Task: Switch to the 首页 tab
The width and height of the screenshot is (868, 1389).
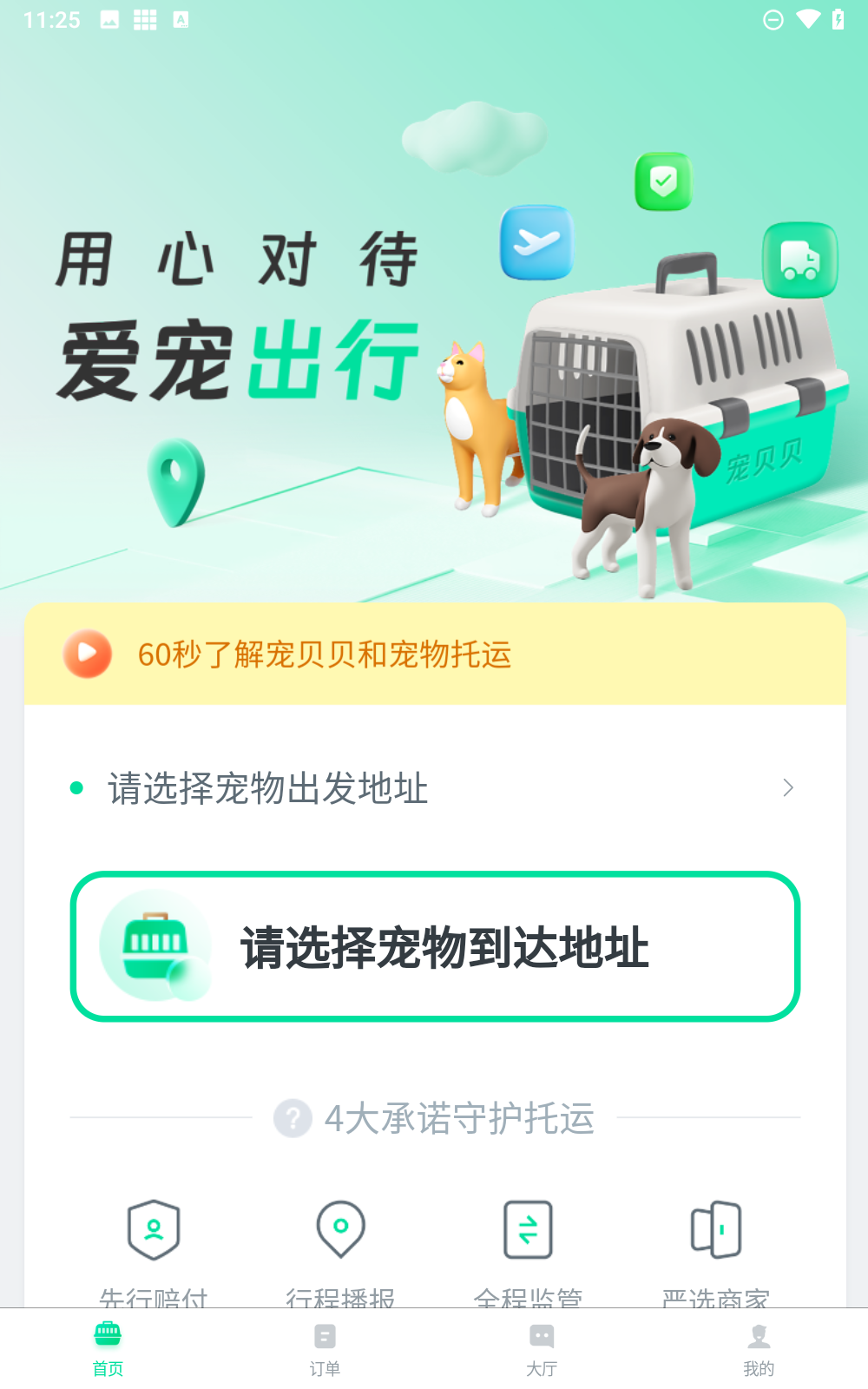Action: (108, 1348)
